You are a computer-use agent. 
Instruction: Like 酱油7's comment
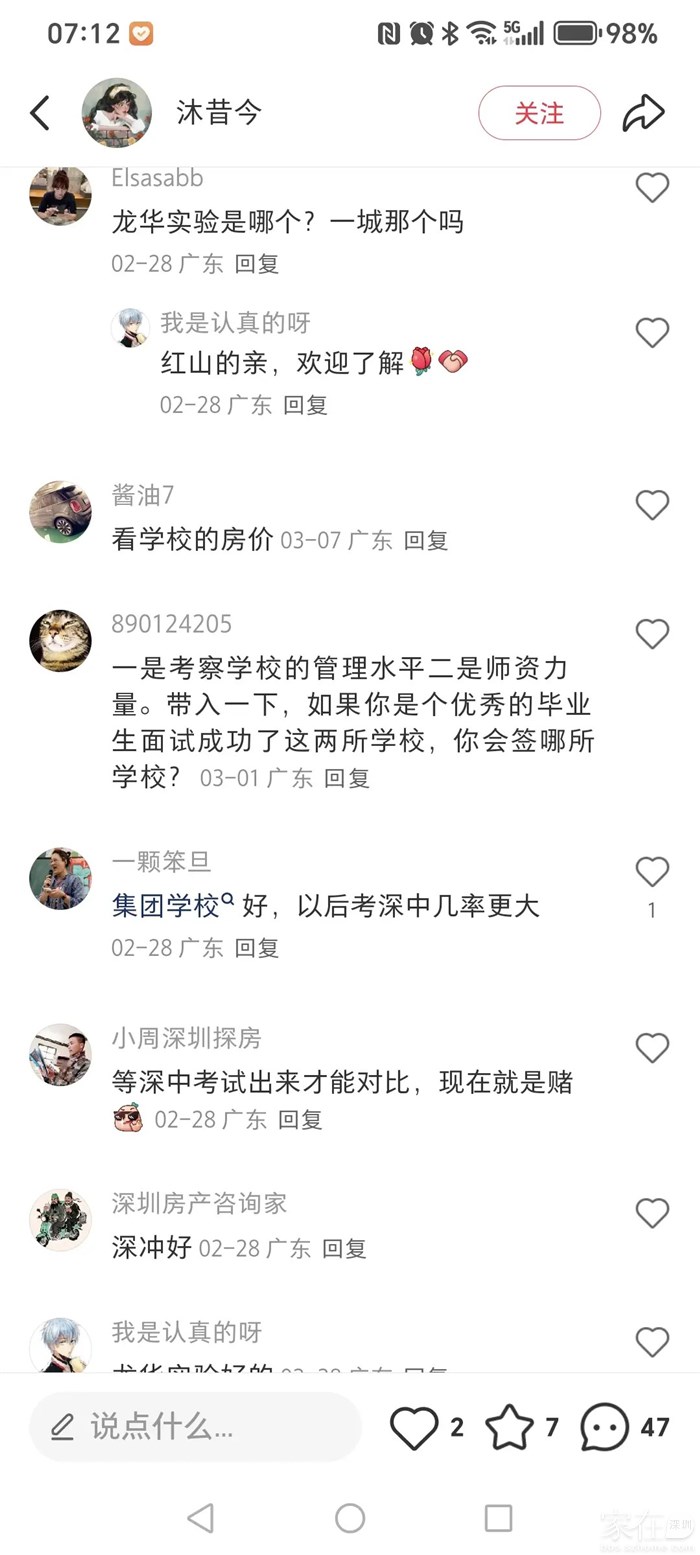pyautogui.click(x=652, y=505)
